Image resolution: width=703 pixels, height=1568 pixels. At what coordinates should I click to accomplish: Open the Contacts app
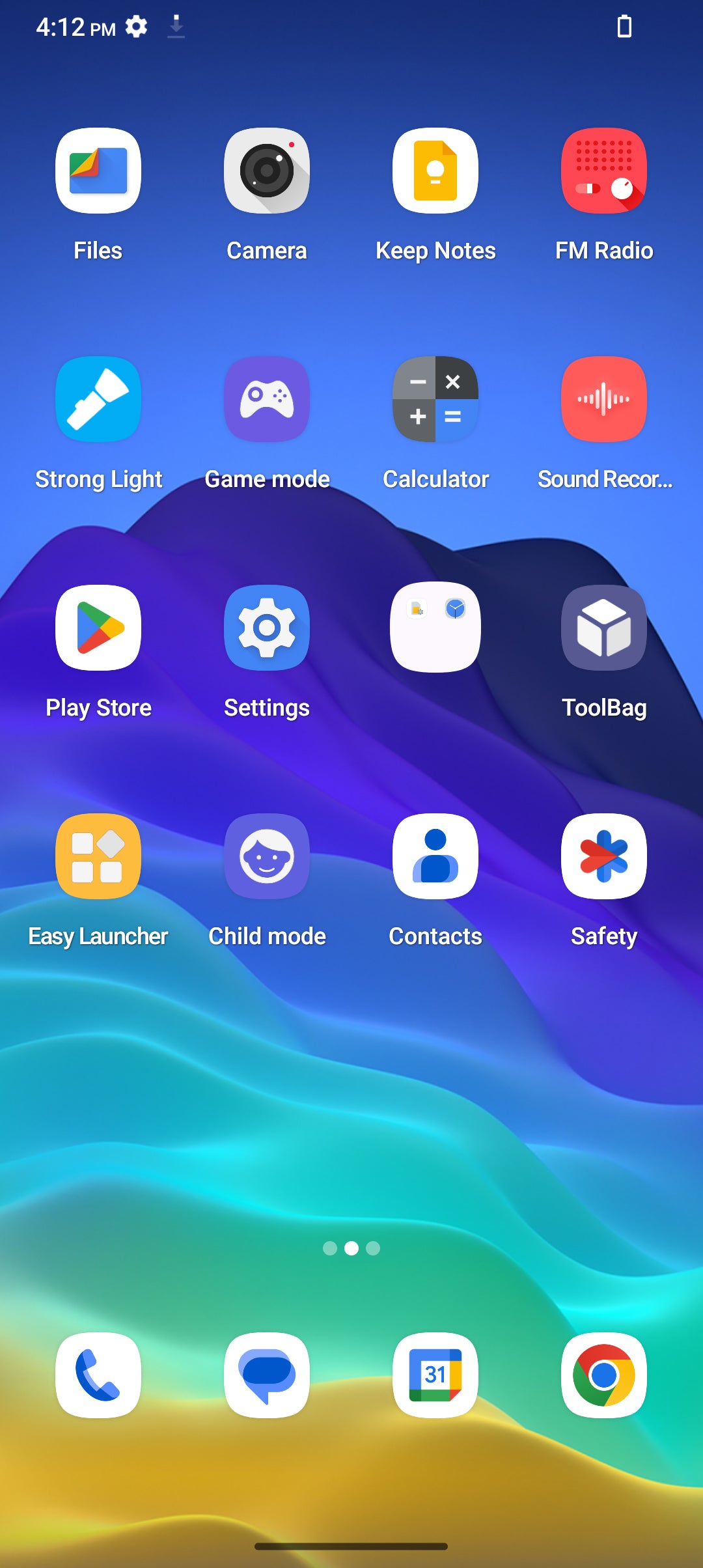pyautogui.click(x=435, y=856)
